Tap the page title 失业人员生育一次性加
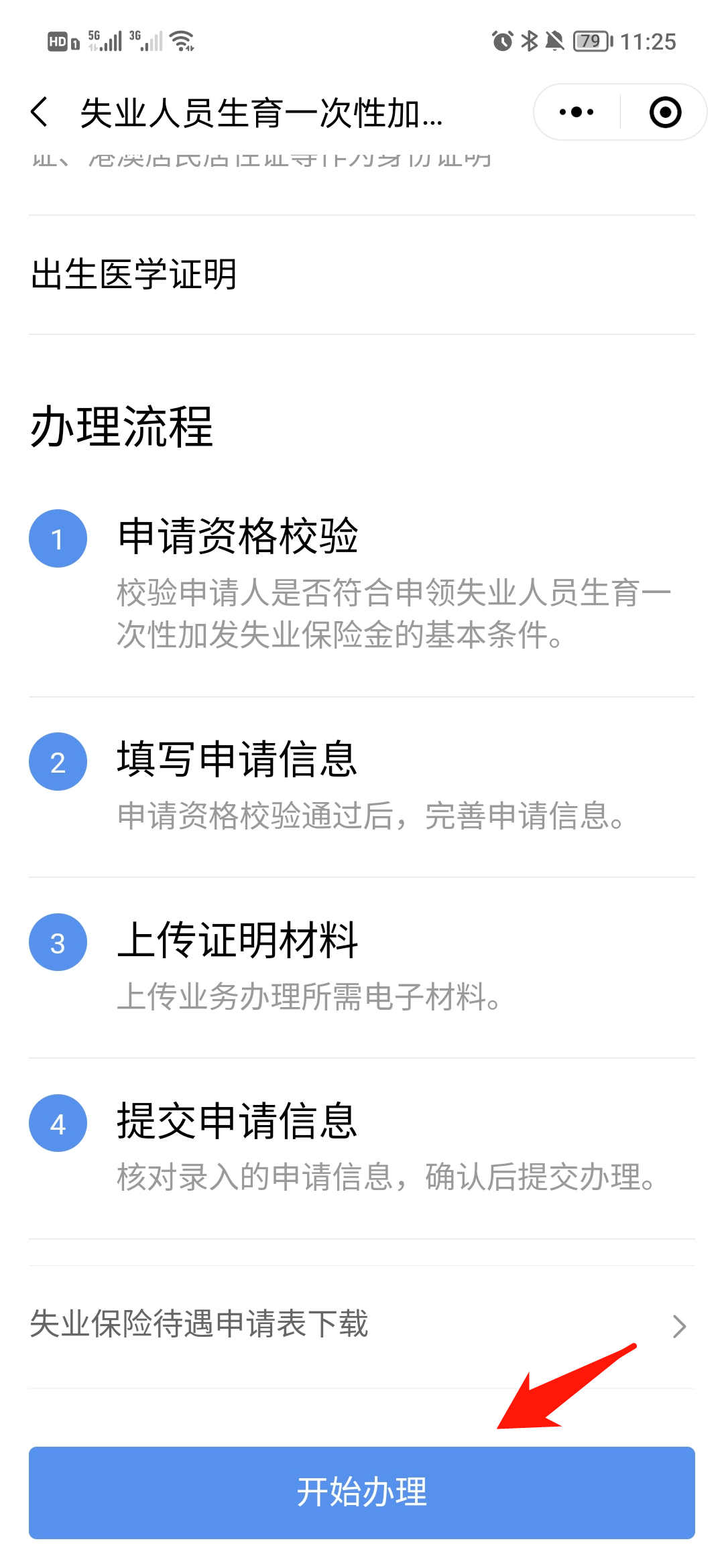724x1568 pixels. coord(261,113)
